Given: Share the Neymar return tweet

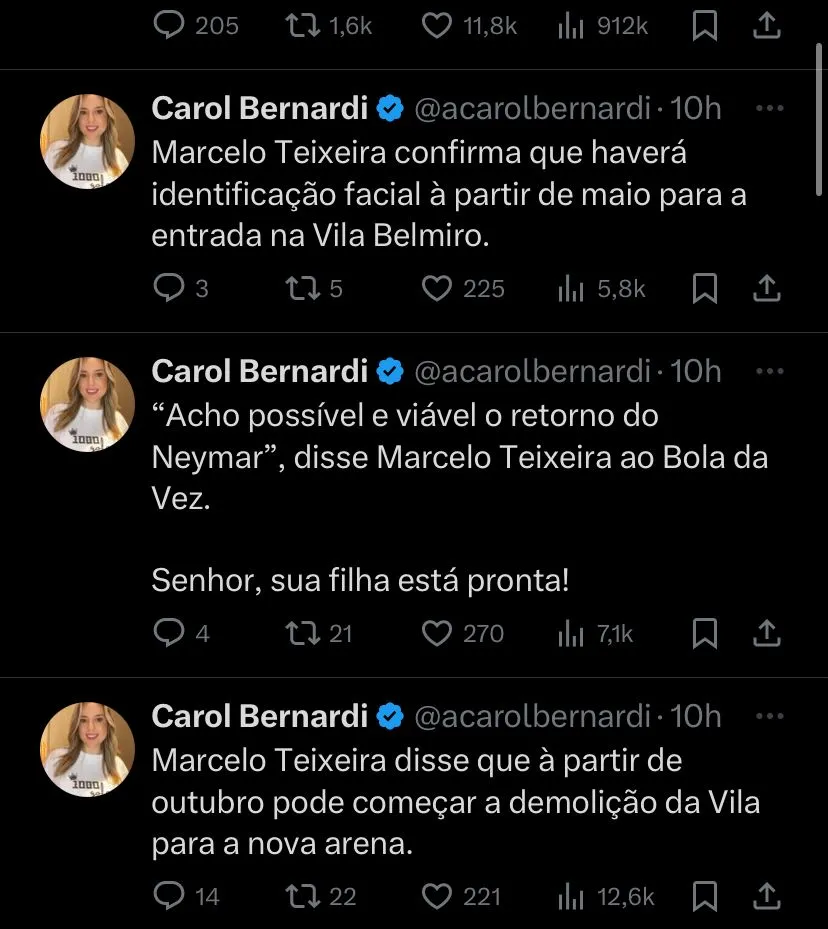Looking at the screenshot, I should 765,633.
